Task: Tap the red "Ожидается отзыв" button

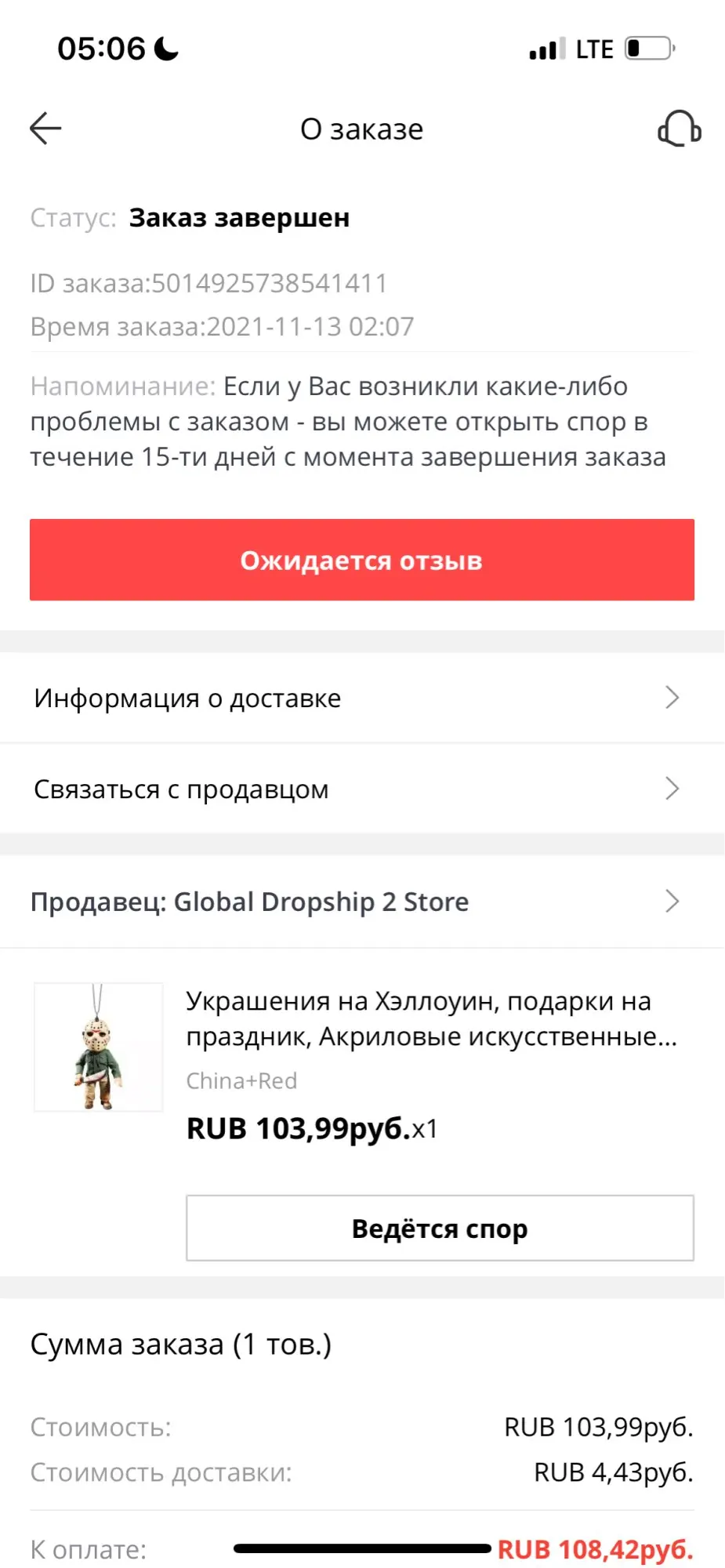Action: pyautogui.click(x=362, y=560)
